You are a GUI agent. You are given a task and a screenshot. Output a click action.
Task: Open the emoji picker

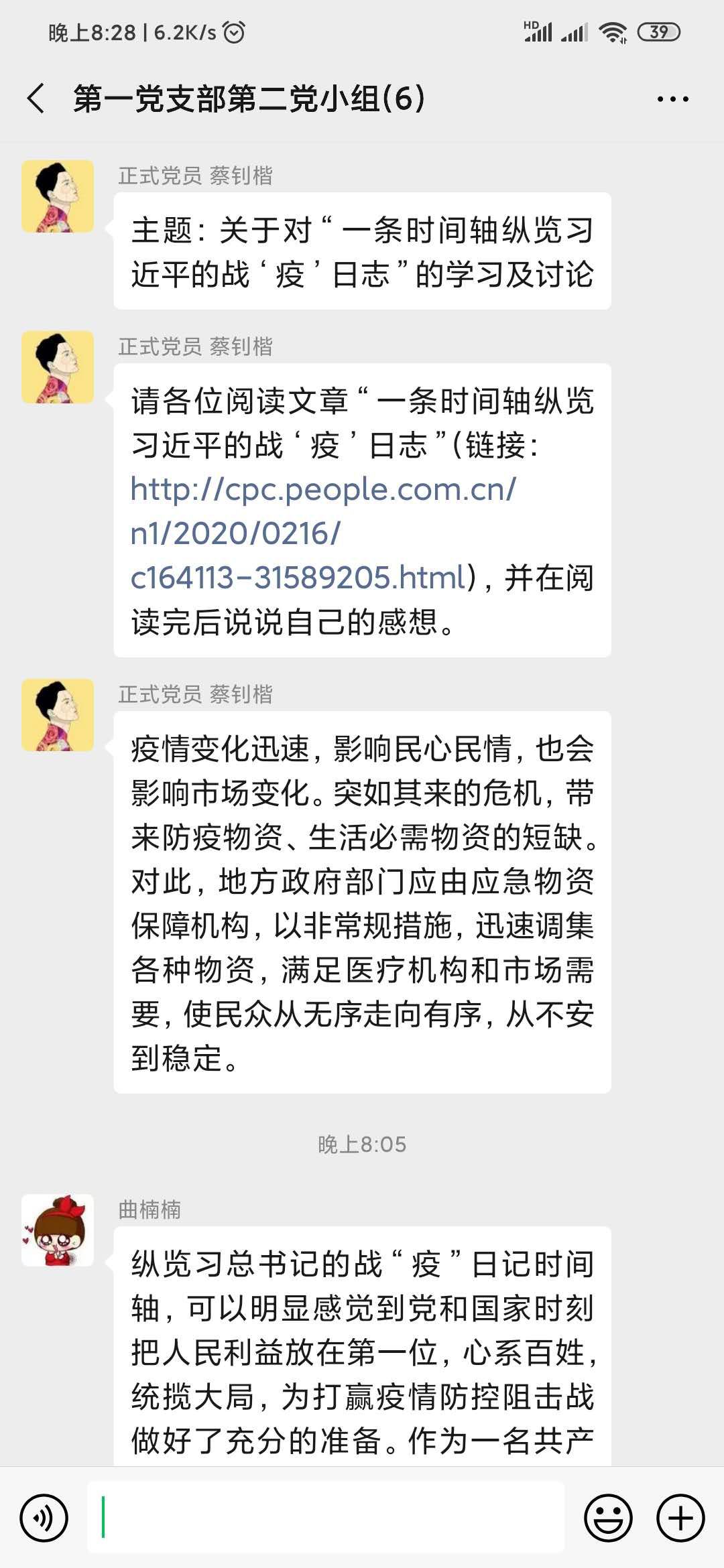[608, 1518]
